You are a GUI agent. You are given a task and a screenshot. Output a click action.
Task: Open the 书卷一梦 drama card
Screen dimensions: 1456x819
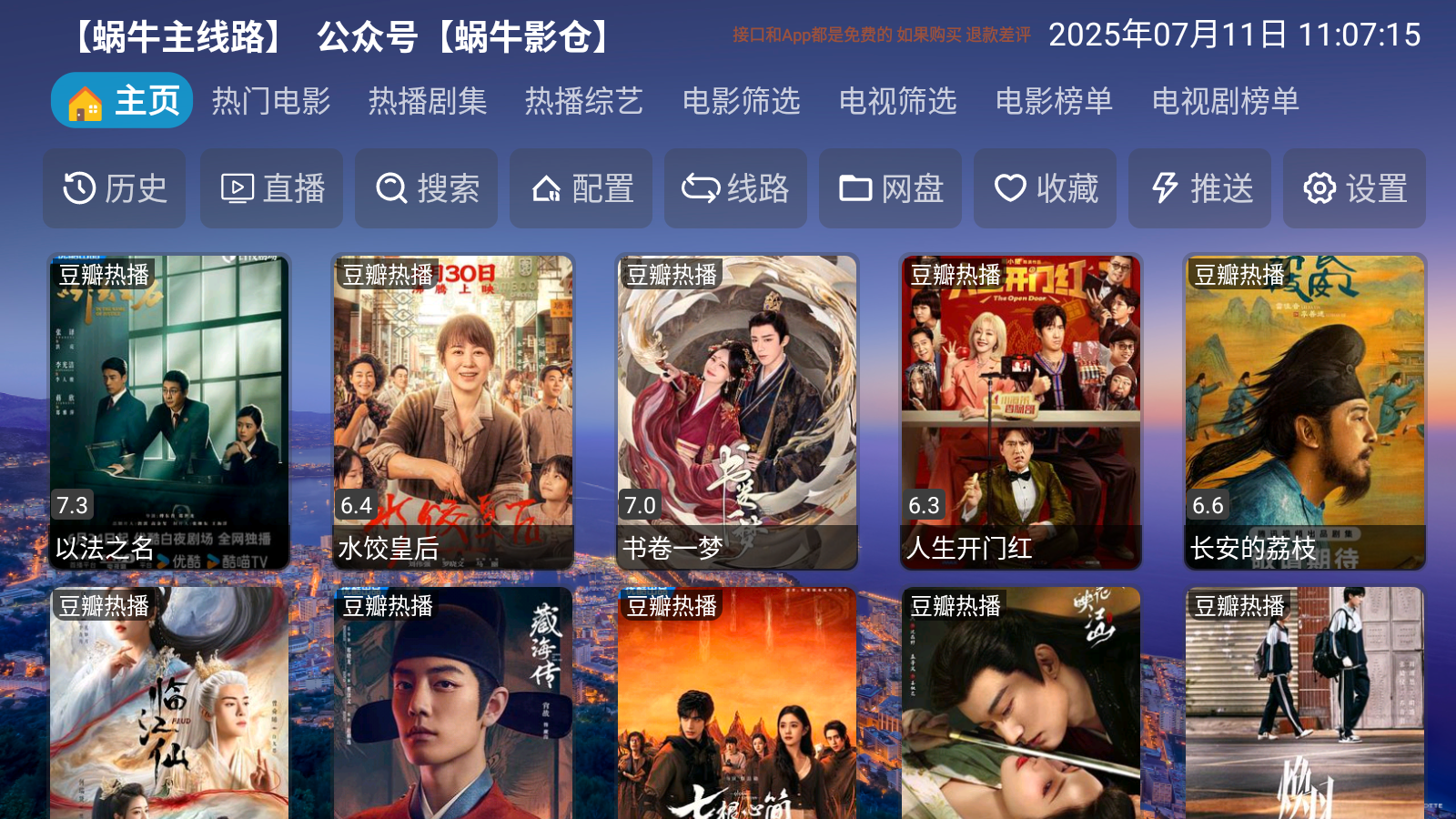coord(737,411)
